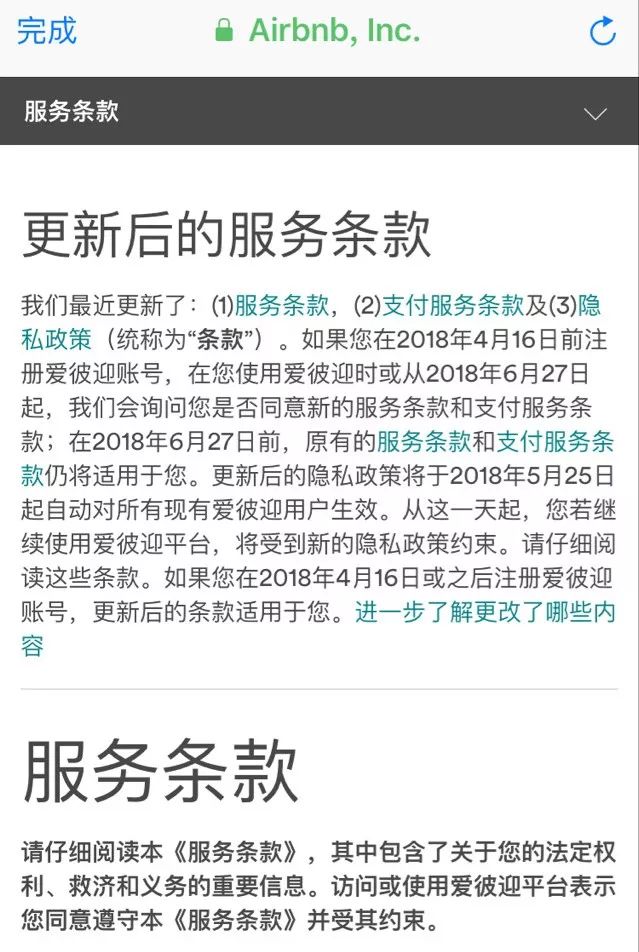Tap 完成 to close the page
The height and width of the screenshot is (952, 639).
[x=46, y=31]
